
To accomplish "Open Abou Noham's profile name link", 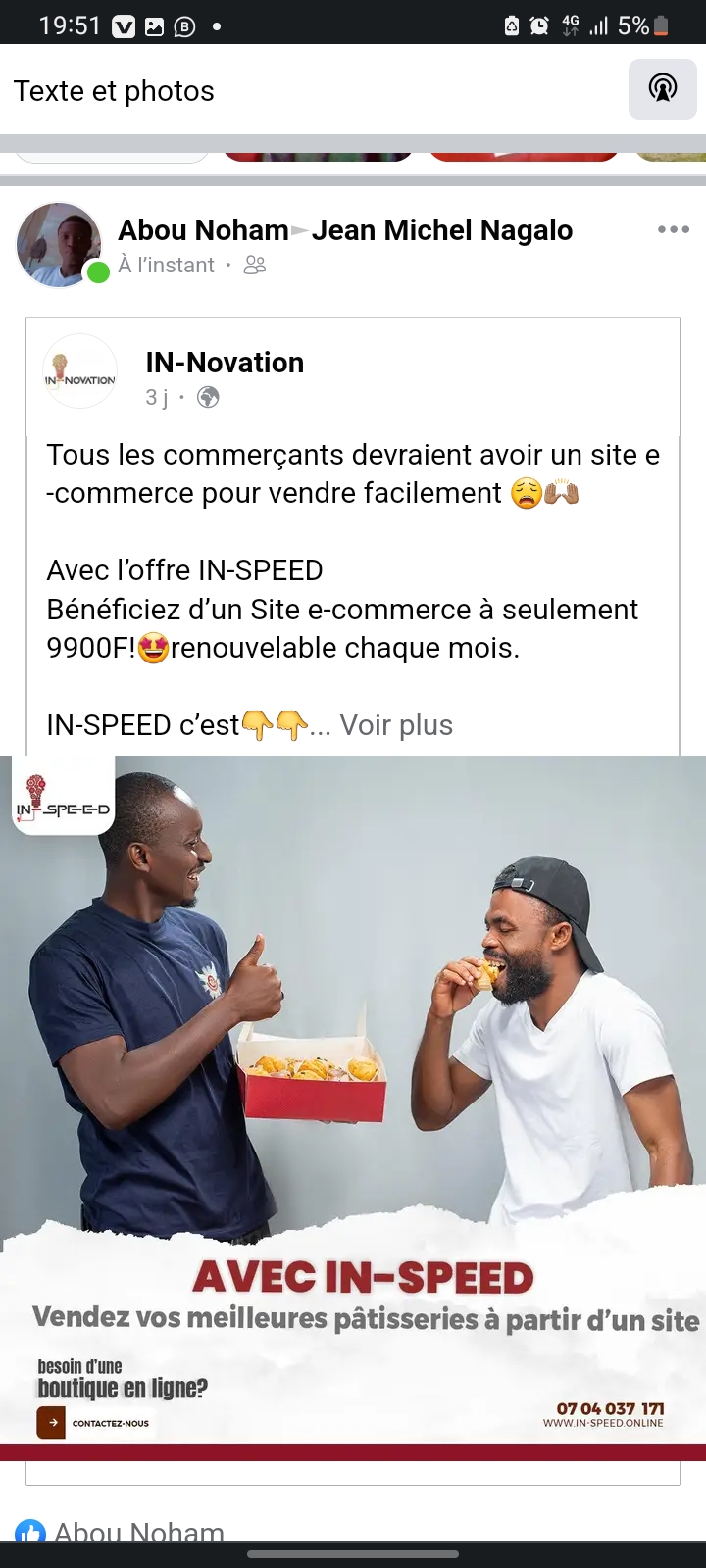I will 203,230.
